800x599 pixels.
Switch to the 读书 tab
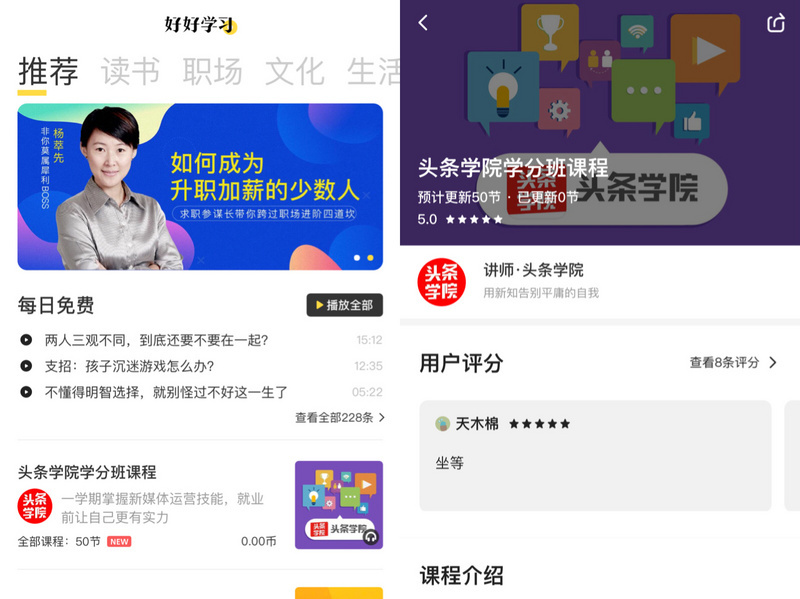[130, 72]
